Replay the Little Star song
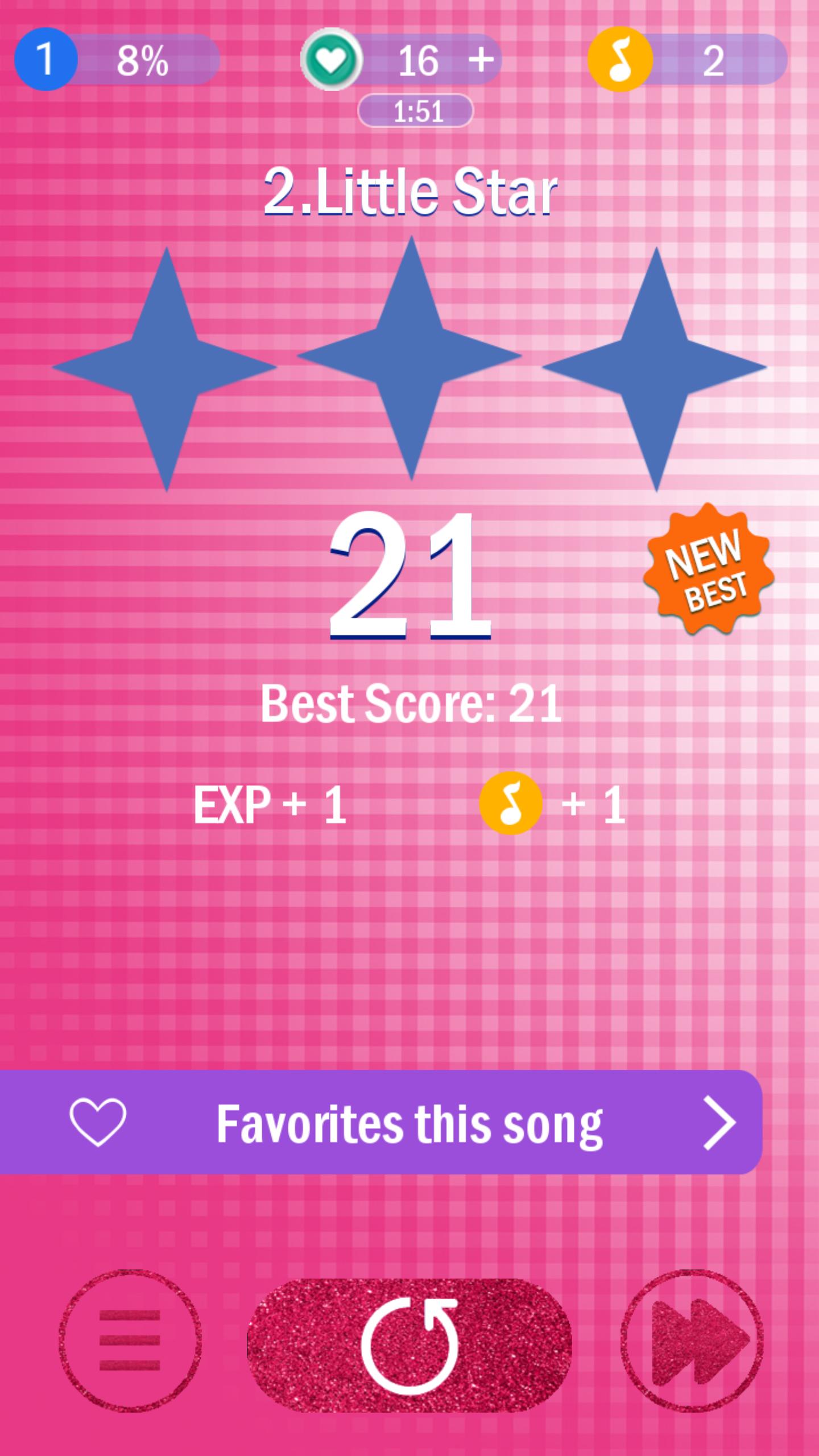819x1456 pixels. click(409, 1345)
